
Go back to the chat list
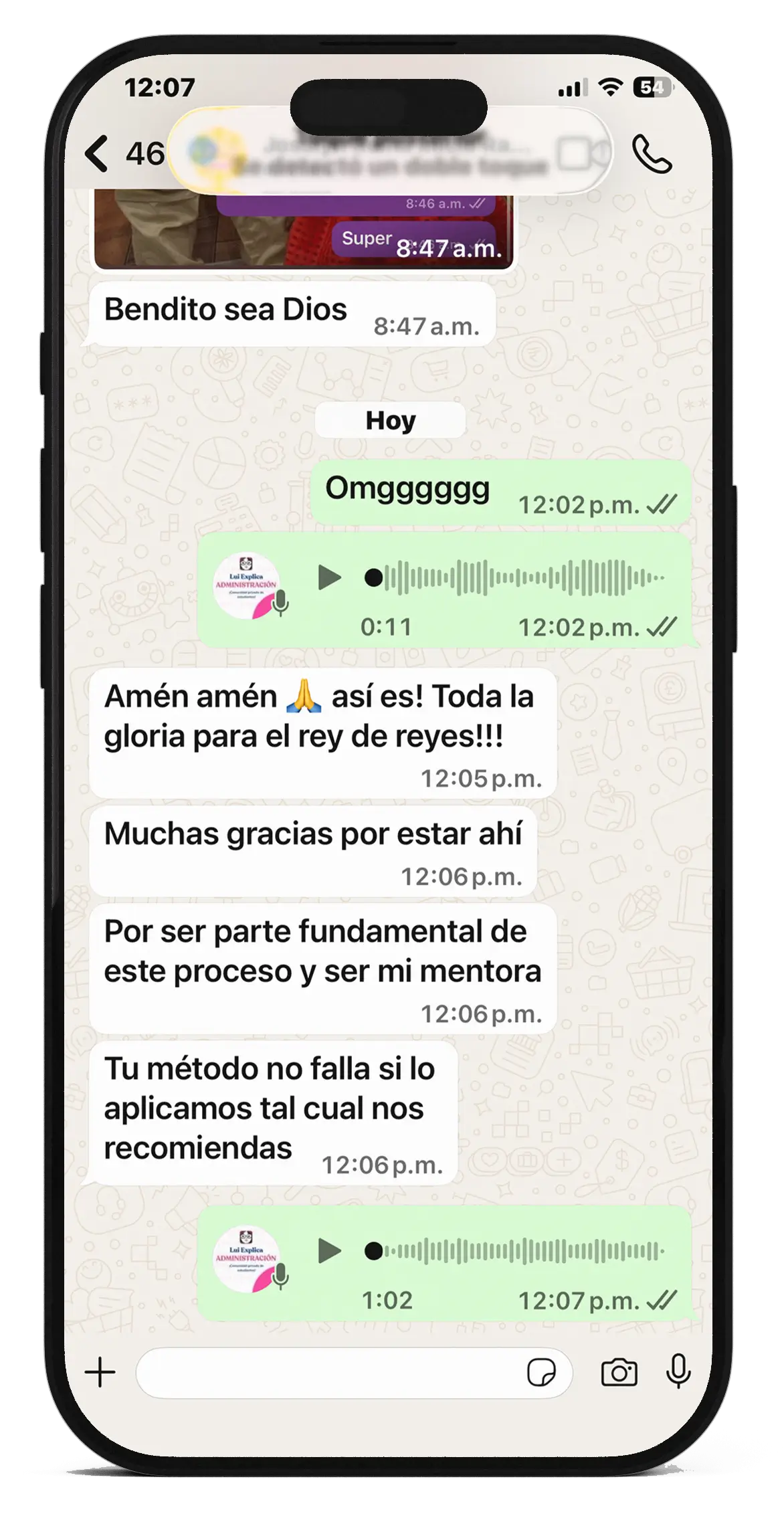(x=98, y=154)
